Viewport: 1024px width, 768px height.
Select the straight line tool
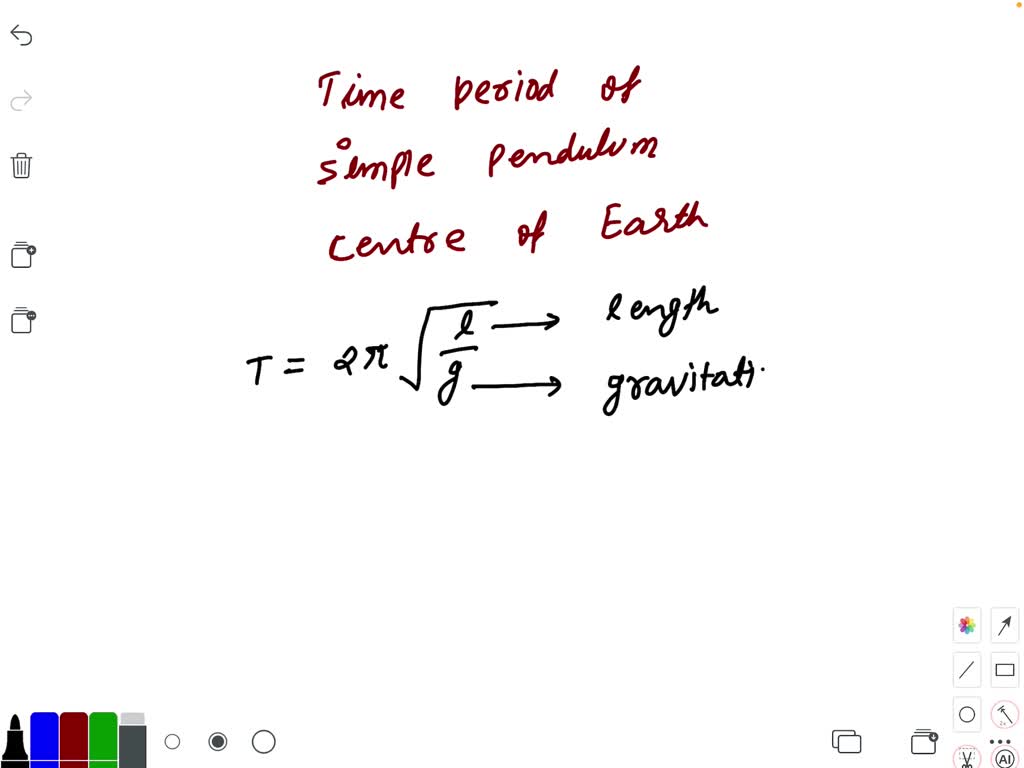tap(967, 670)
